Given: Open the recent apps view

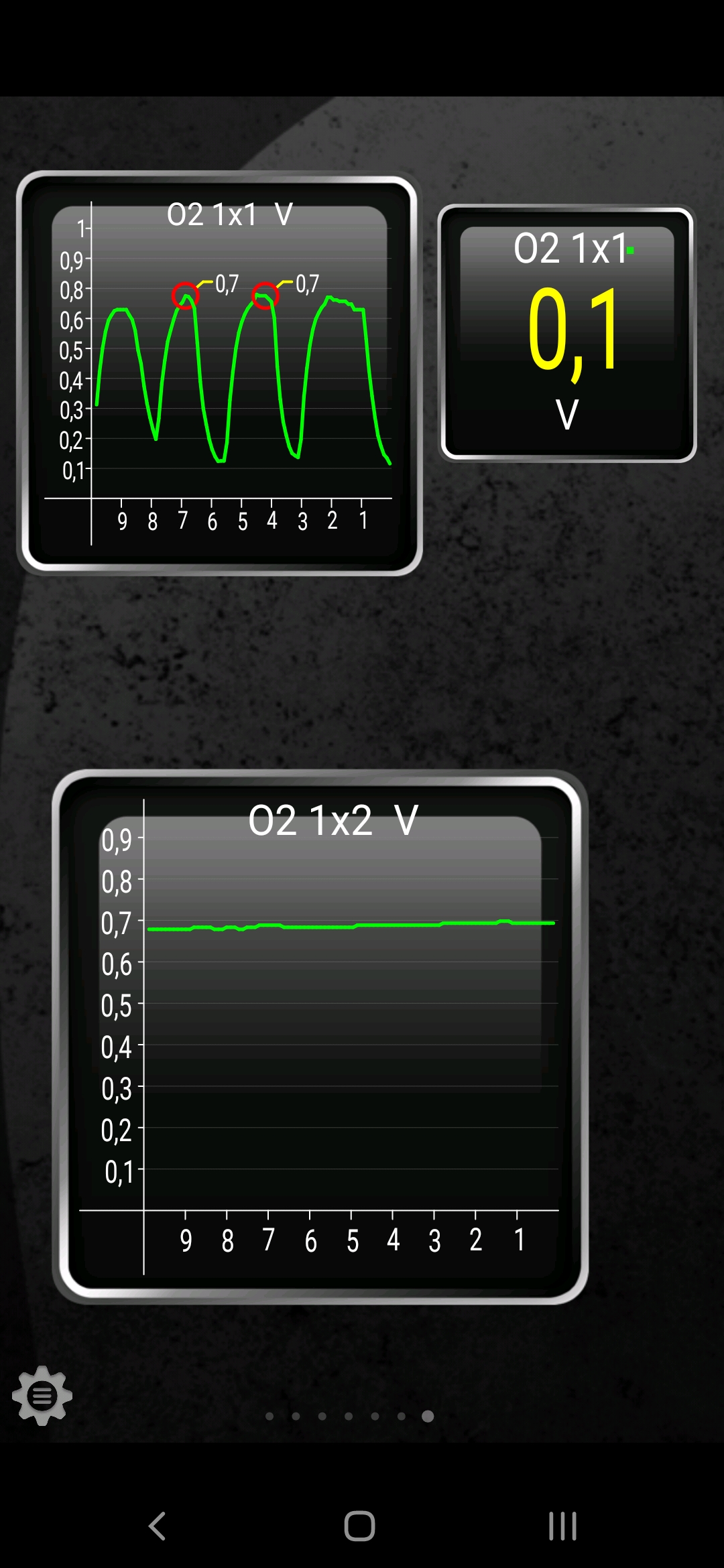Looking at the screenshot, I should tap(562, 1526).
